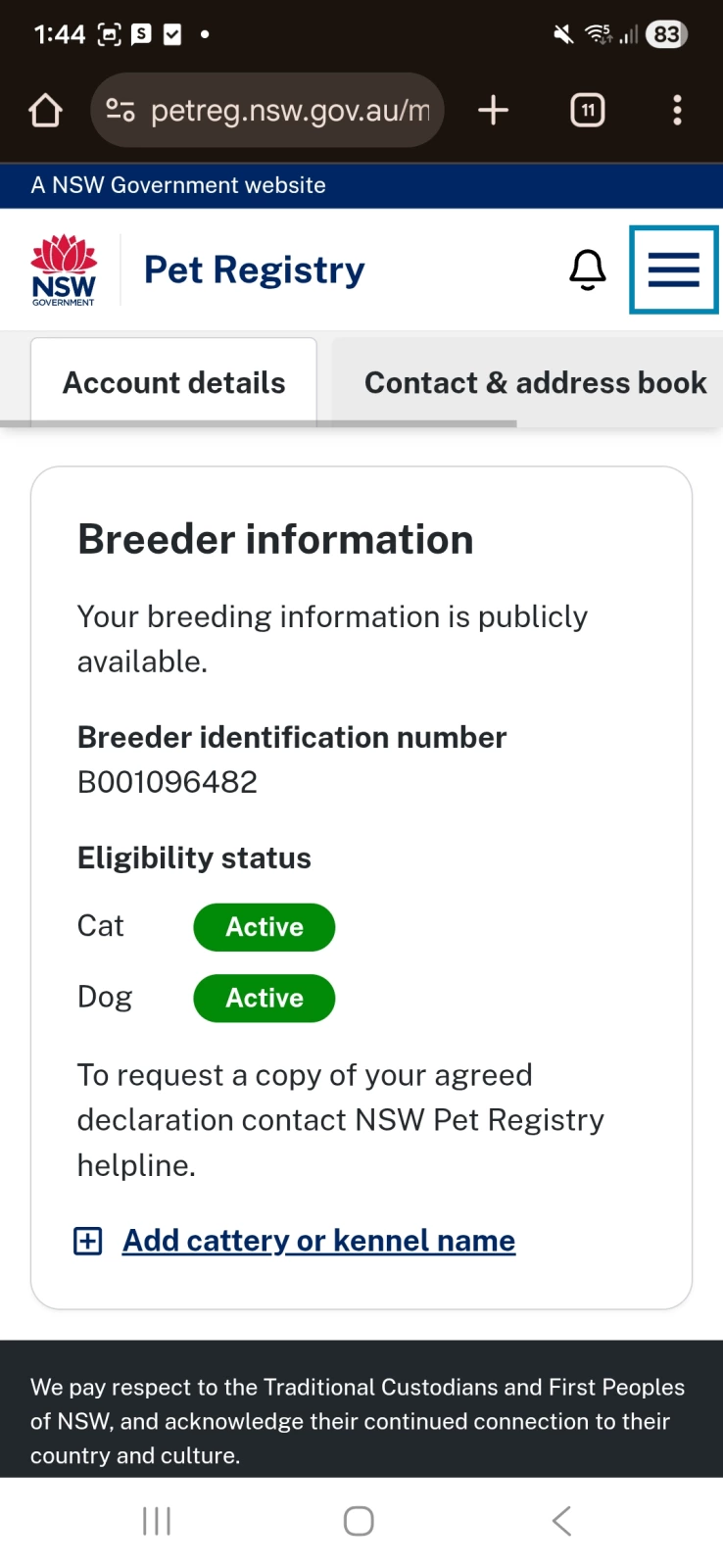
Task: Open a new browser tab
Action: click(x=494, y=111)
